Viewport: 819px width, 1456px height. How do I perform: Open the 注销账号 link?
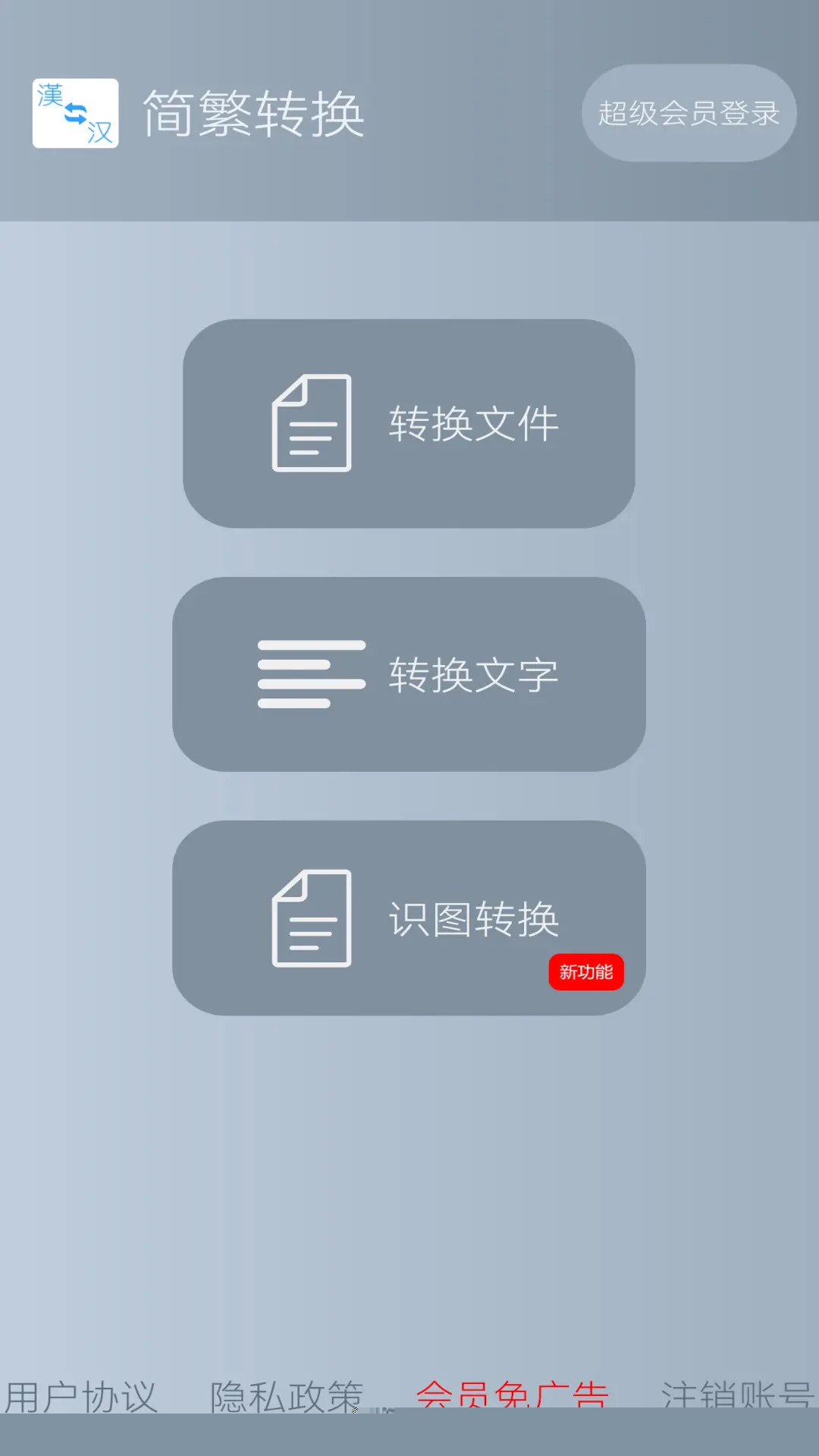pos(737,1395)
